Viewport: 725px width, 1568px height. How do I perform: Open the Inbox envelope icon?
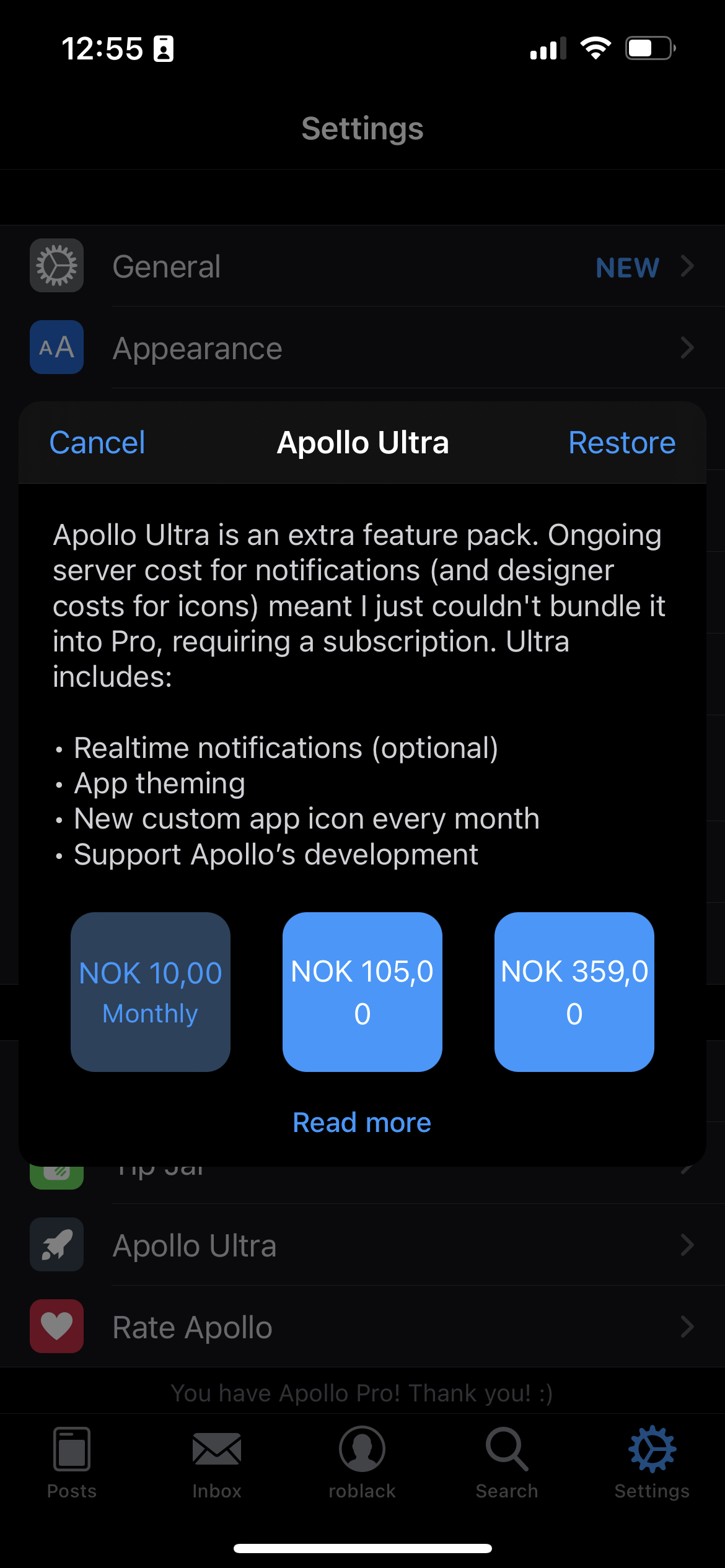pyautogui.click(x=216, y=1450)
